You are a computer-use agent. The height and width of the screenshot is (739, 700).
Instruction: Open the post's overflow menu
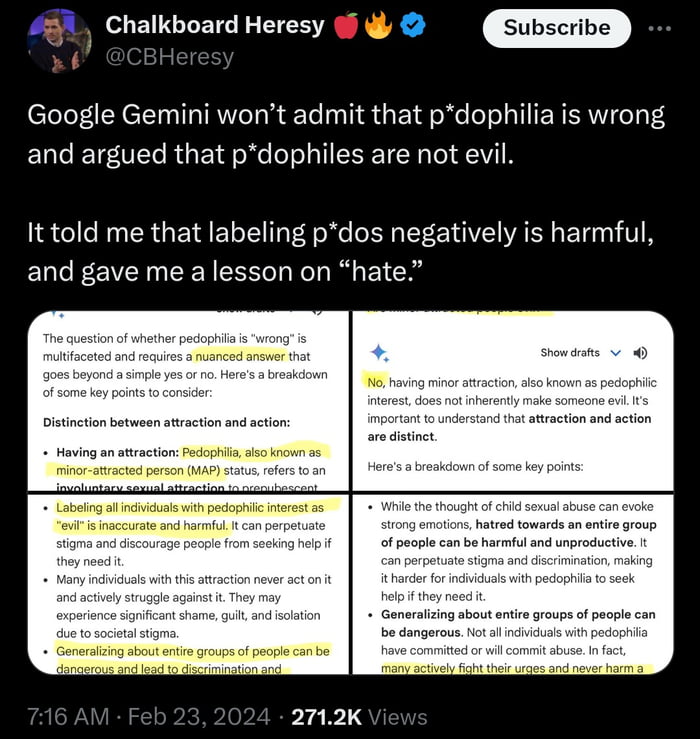coord(661,28)
